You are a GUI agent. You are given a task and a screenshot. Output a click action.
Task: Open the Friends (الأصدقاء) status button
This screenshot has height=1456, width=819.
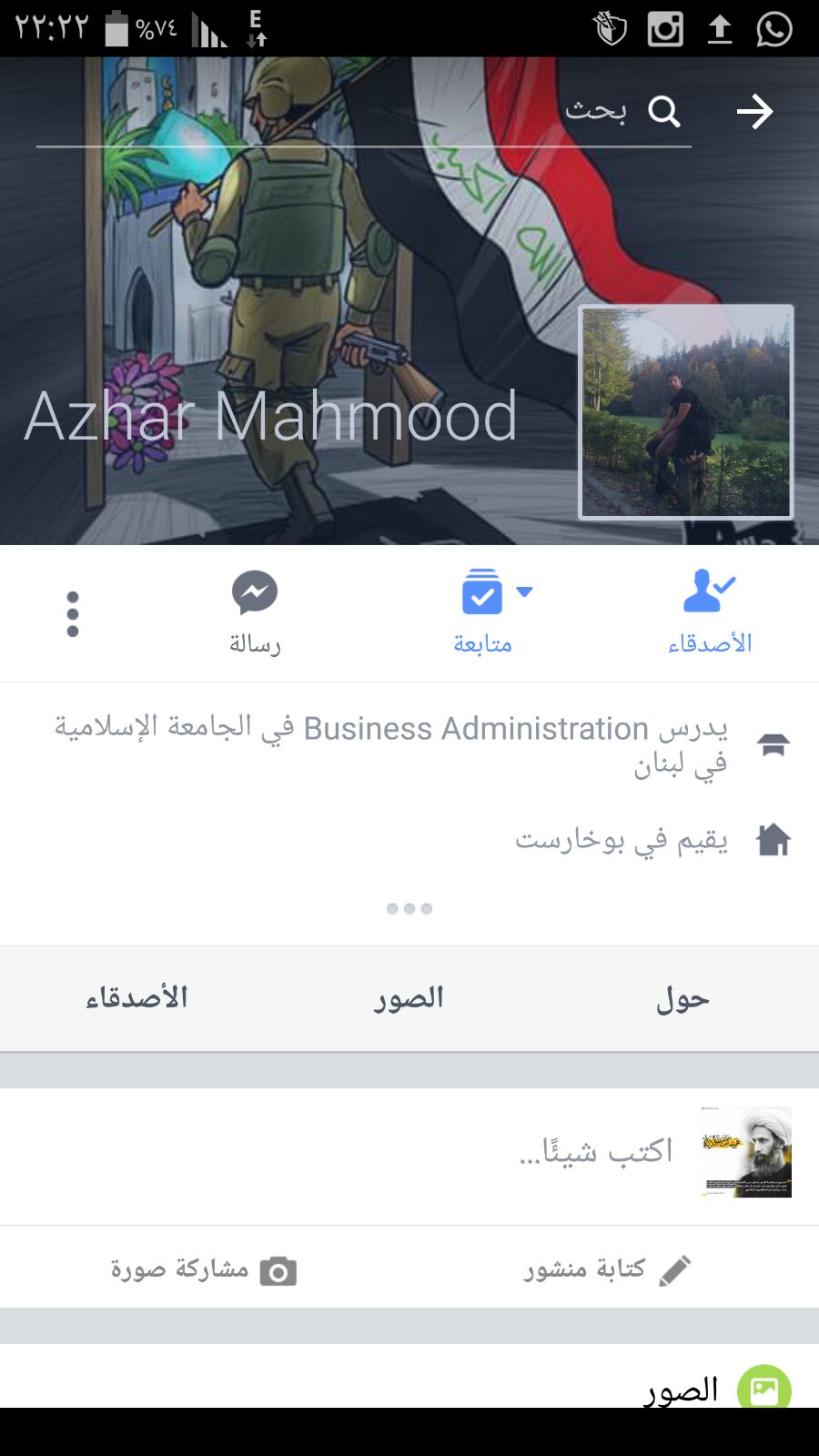point(709,612)
